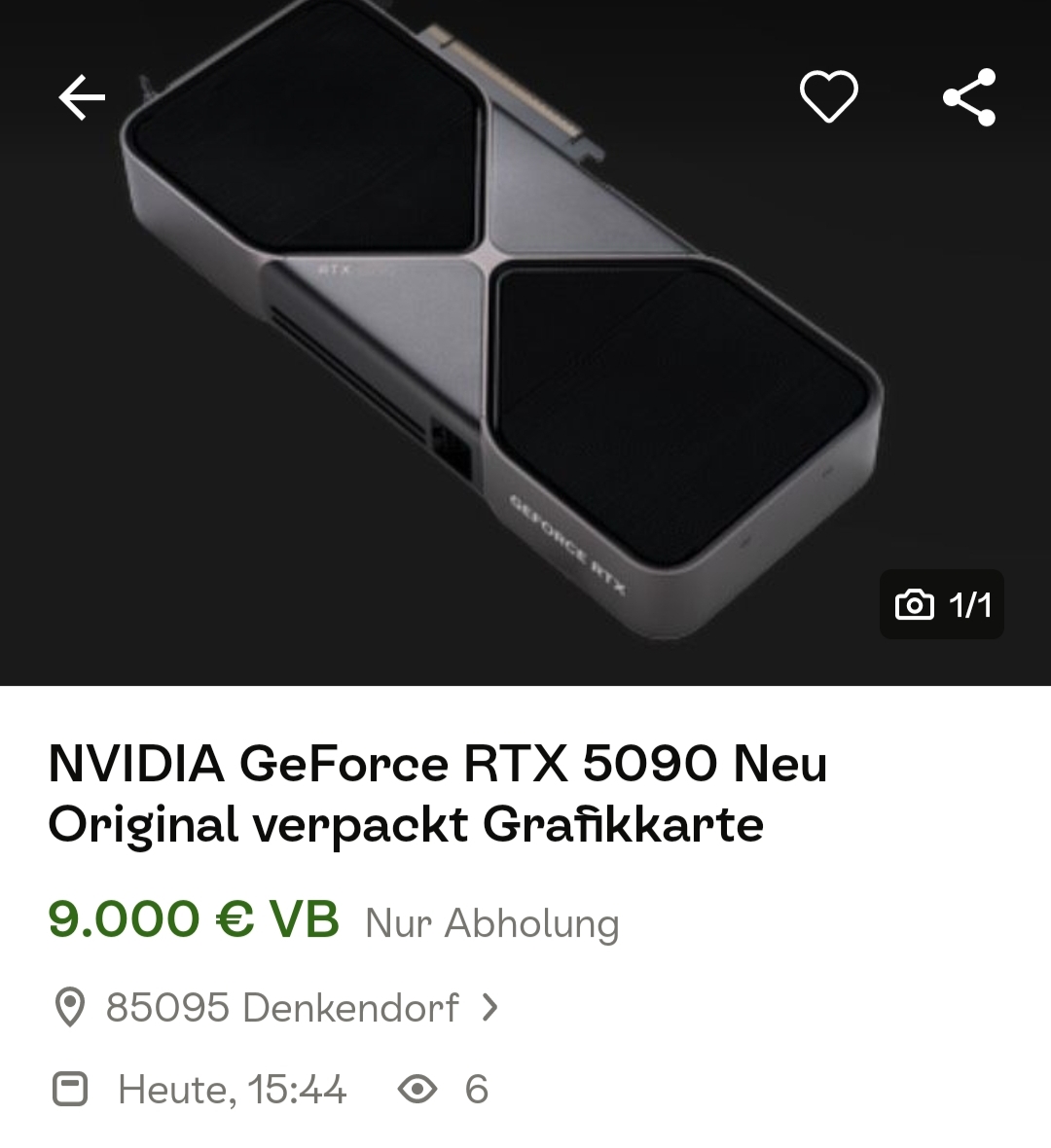Tap the camera icon on the photo counter
This screenshot has width=1051, height=1148.
tap(913, 604)
